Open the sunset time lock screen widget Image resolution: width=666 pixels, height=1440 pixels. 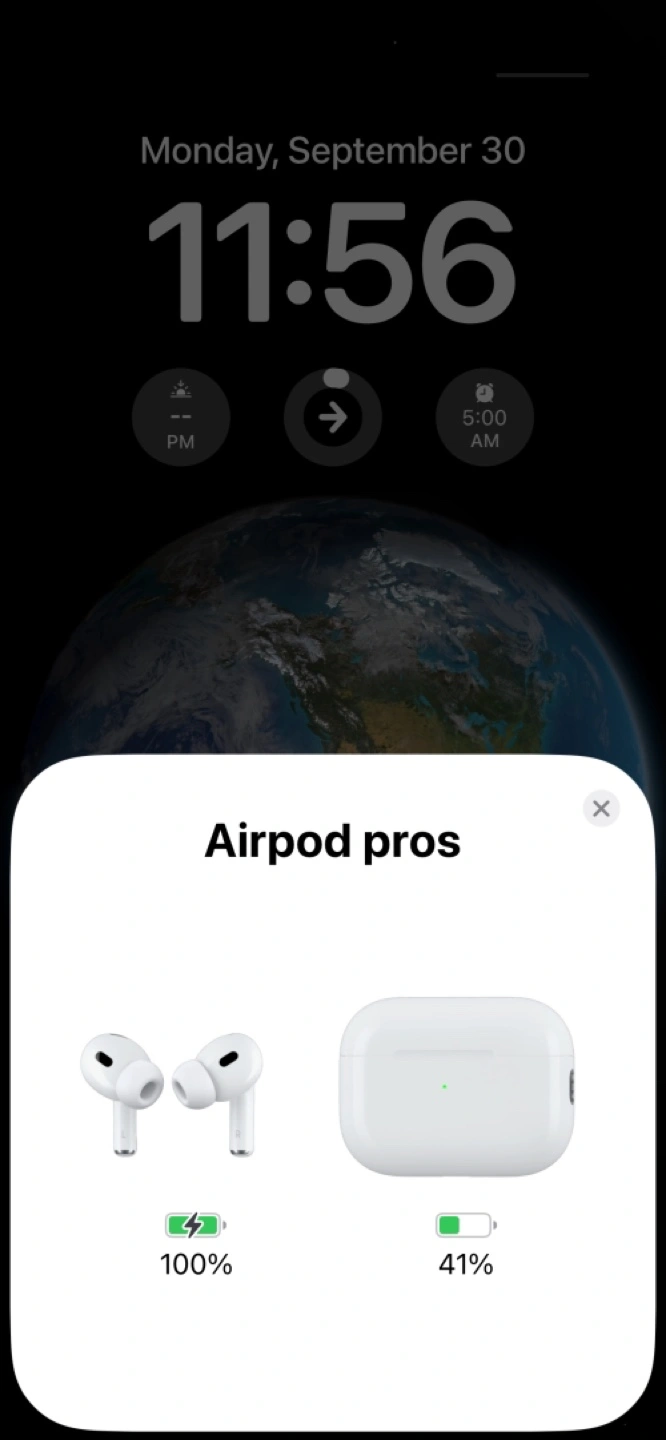(x=181, y=417)
